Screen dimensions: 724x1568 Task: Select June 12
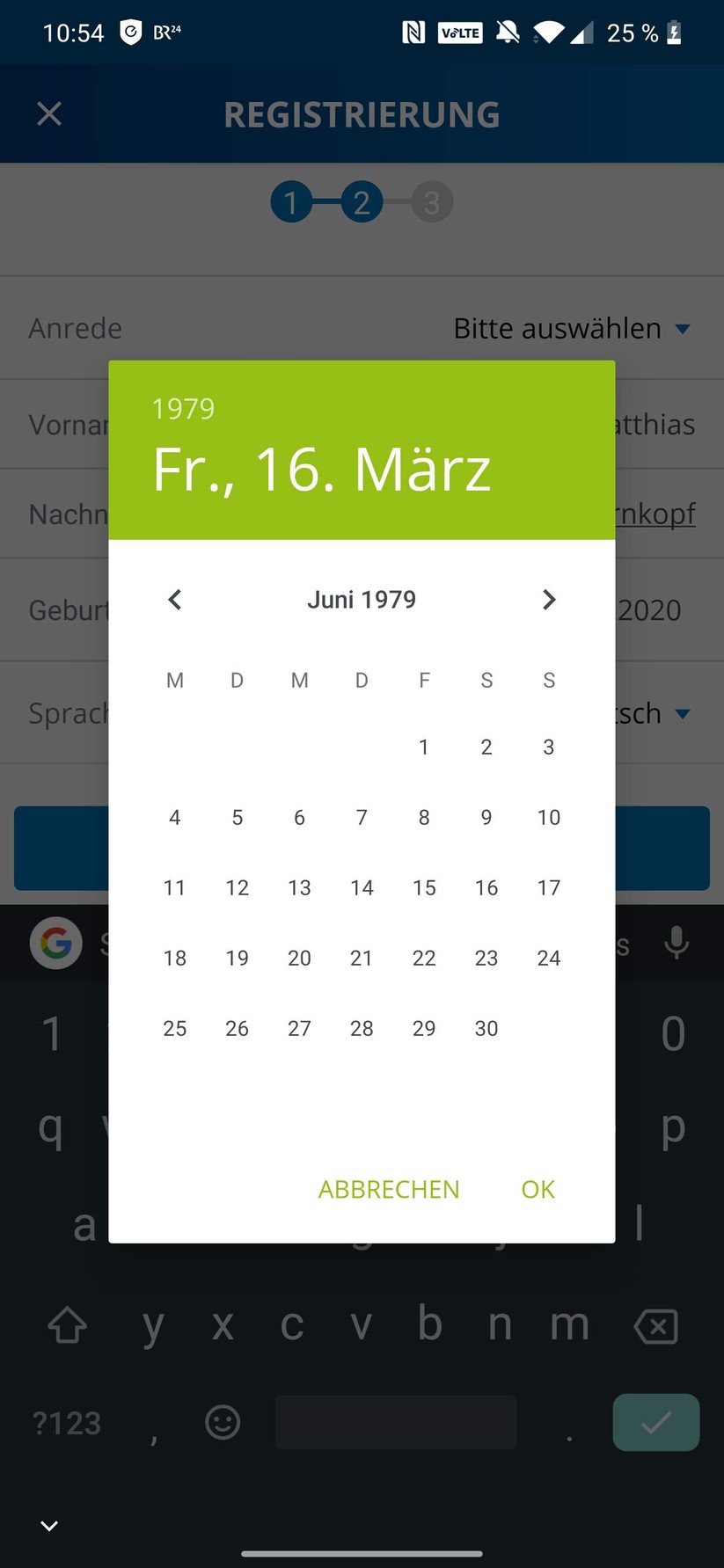pos(238,887)
